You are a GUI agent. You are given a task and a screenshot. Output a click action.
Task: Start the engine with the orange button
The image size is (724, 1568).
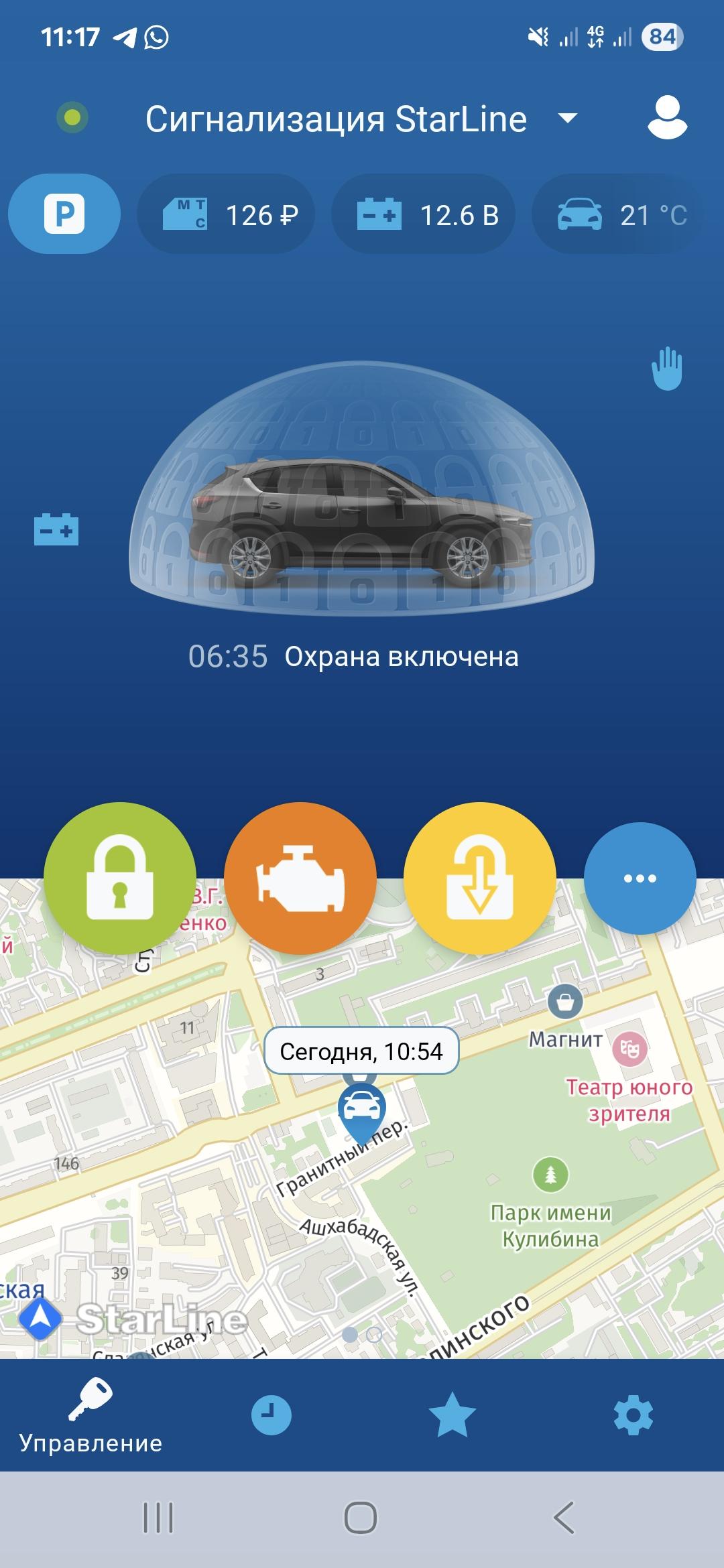tap(300, 878)
